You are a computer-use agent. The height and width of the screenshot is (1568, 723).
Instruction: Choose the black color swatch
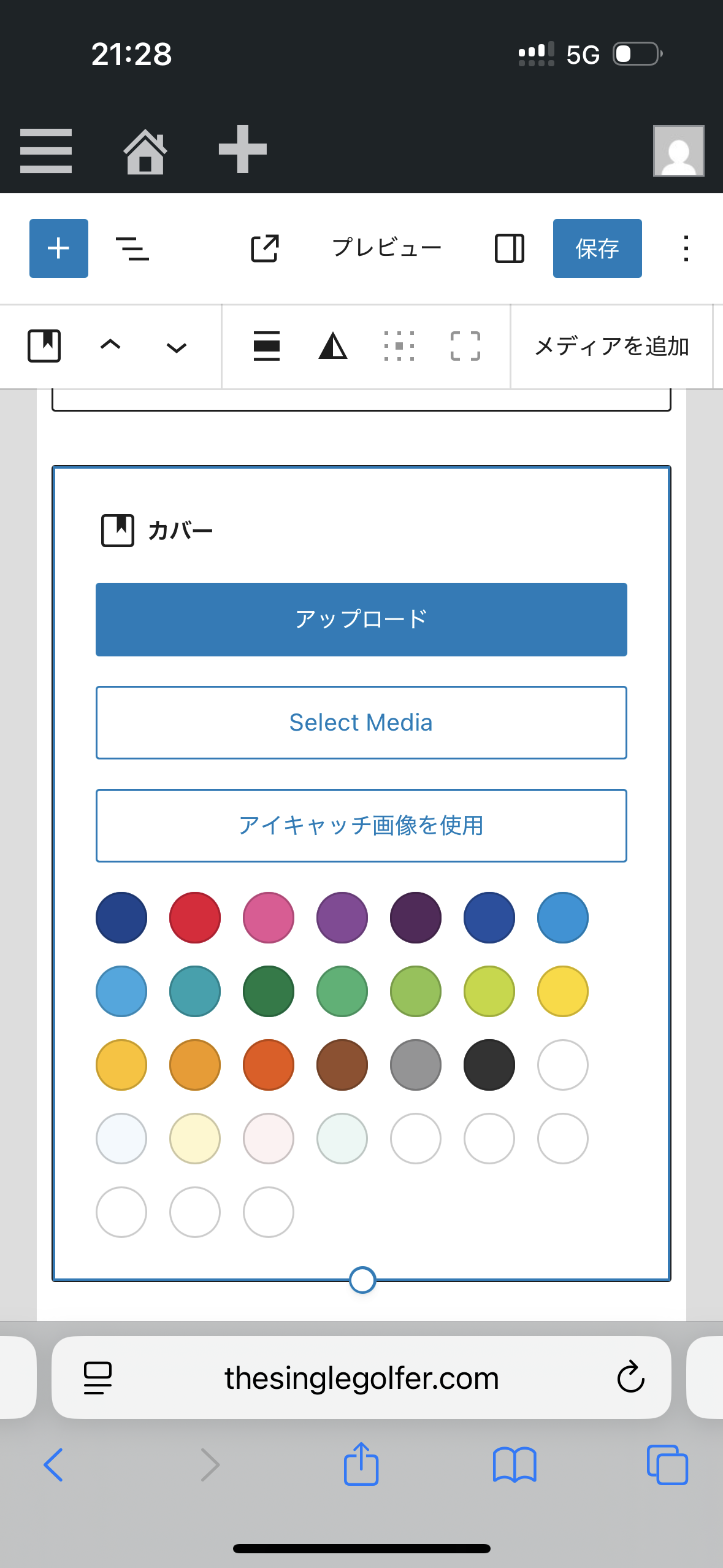click(489, 1065)
